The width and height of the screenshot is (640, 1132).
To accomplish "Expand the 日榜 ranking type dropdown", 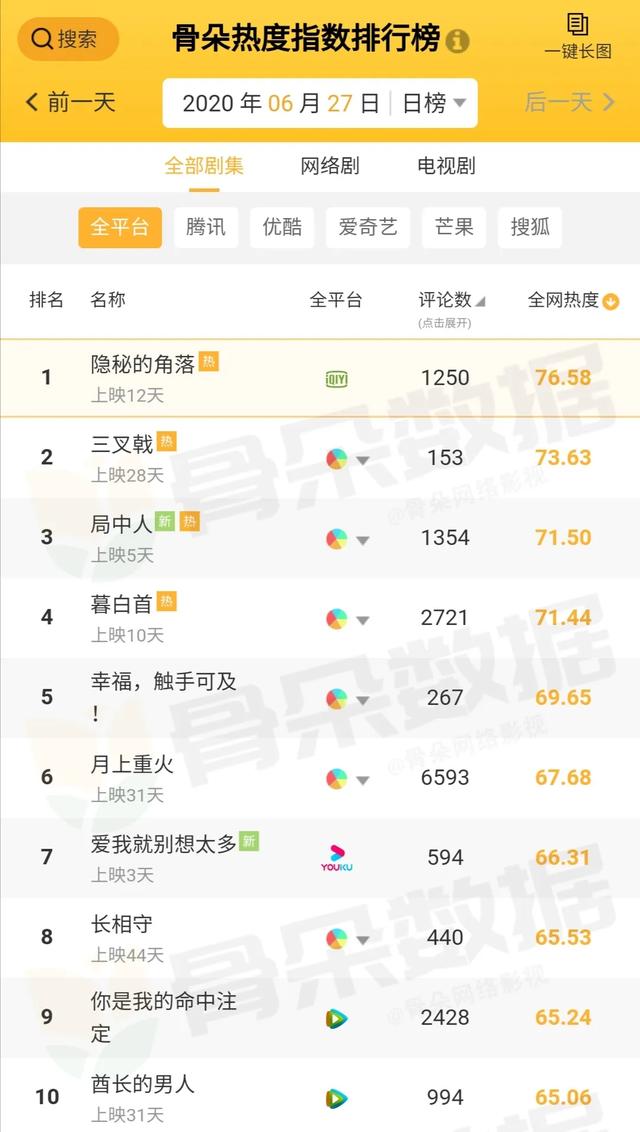I will 434,103.
